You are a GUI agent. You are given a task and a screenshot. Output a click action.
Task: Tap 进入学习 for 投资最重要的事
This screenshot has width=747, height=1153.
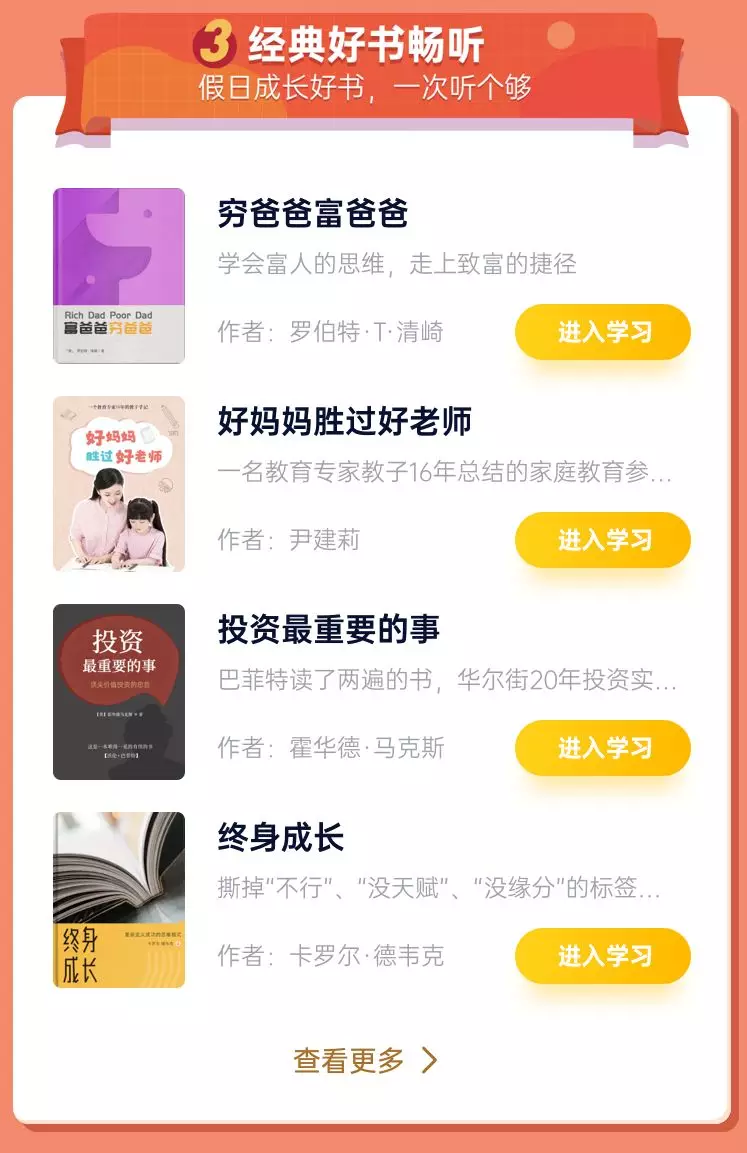603,748
